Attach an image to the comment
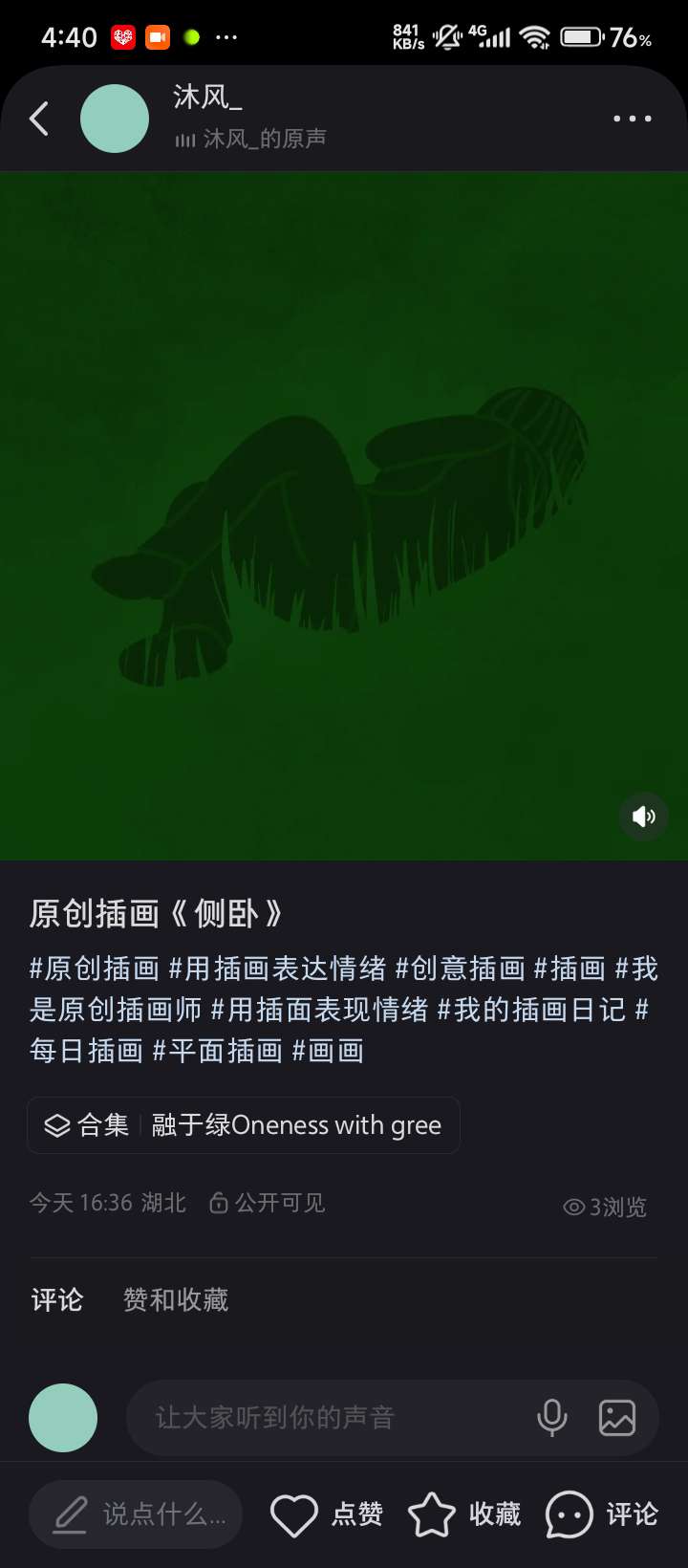 tap(616, 1418)
